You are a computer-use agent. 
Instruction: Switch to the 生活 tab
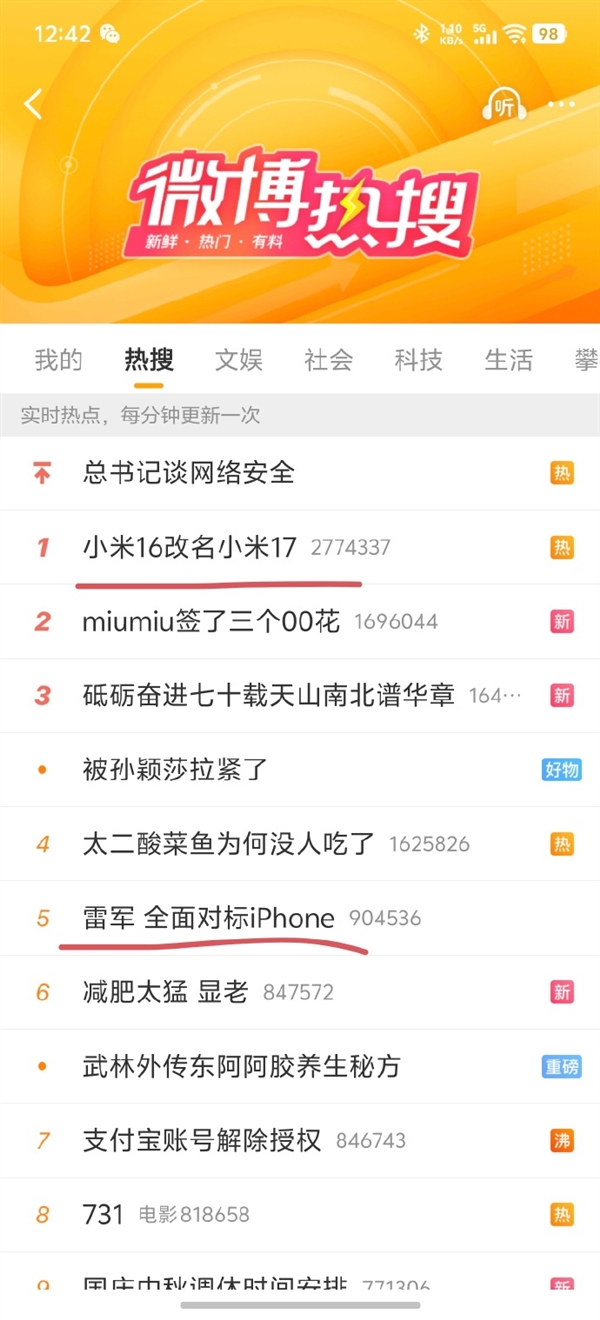tap(508, 360)
